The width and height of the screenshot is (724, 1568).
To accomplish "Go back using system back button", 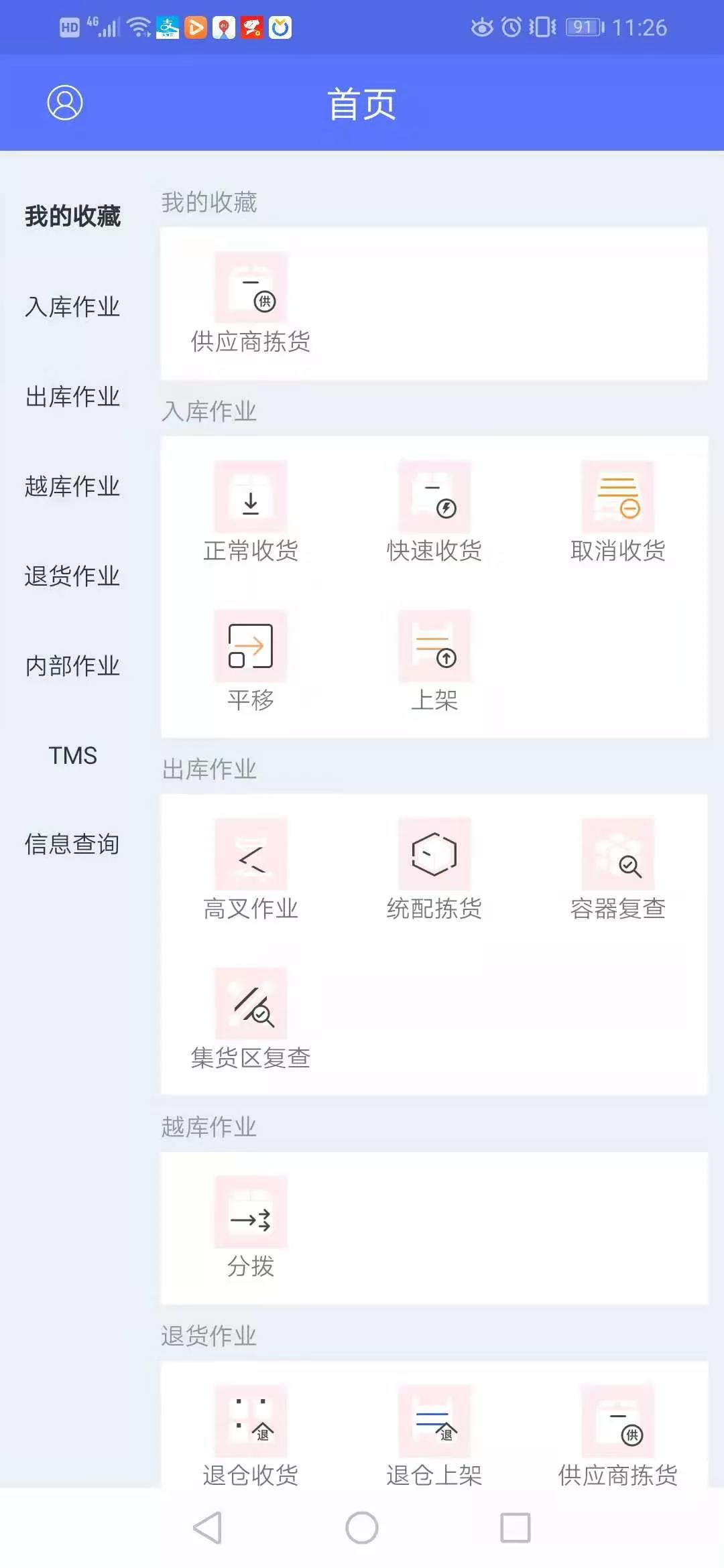I will (207, 1528).
